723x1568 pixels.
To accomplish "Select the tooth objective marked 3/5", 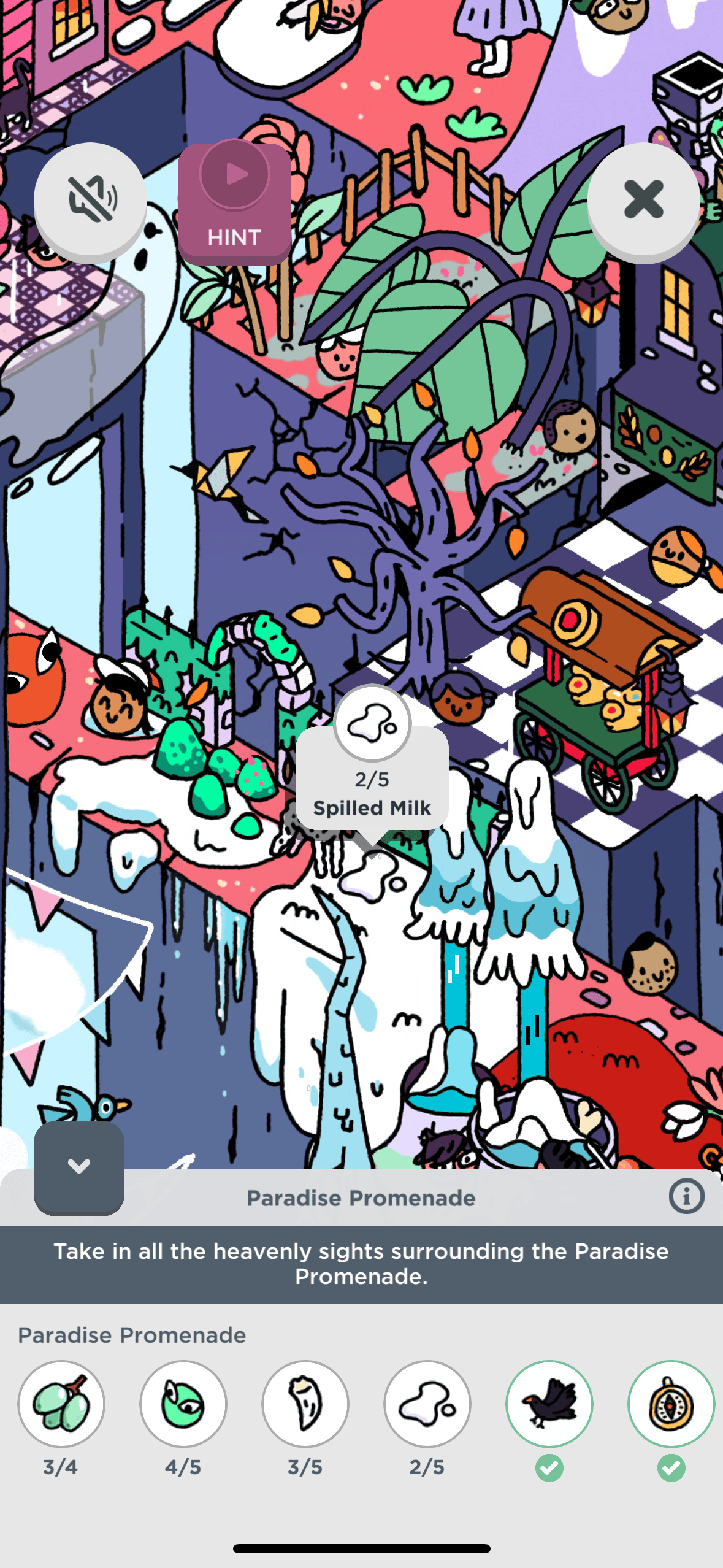I will (305, 1404).
